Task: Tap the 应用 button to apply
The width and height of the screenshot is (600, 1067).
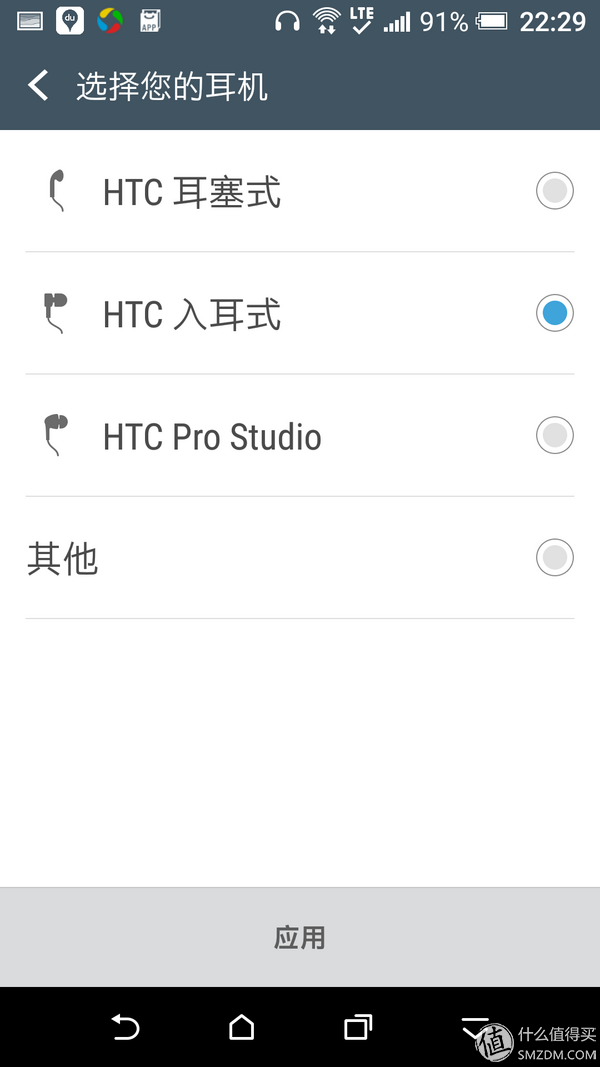Action: pyautogui.click(x=300, y=937)
